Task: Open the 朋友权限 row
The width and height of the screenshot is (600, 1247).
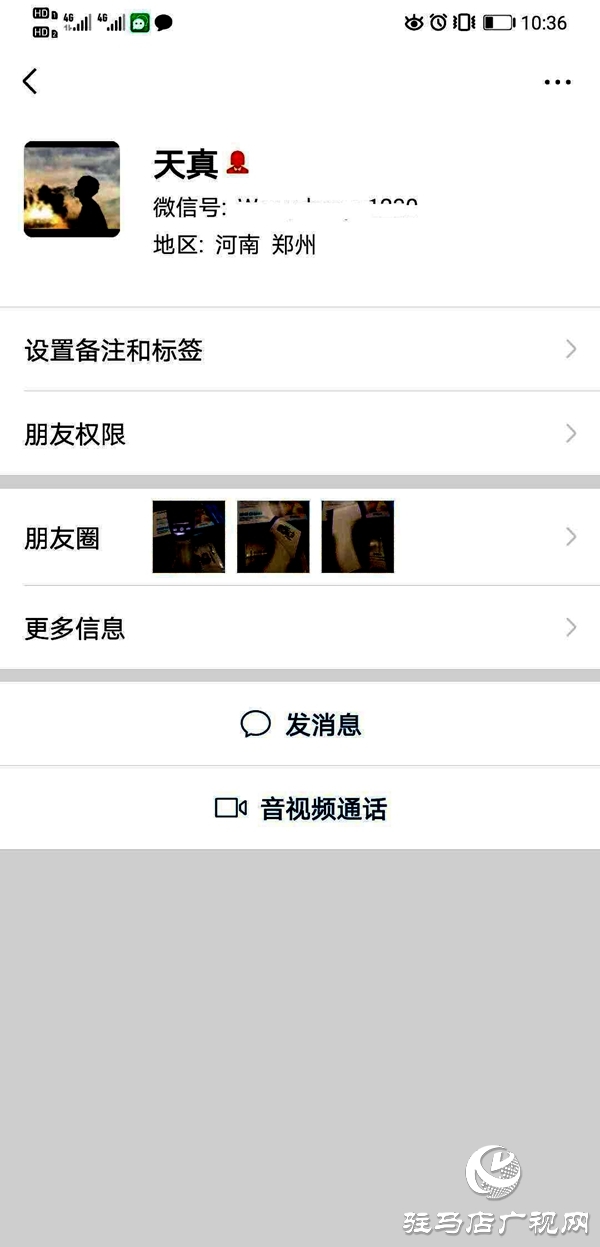Action: click(300, 434)
